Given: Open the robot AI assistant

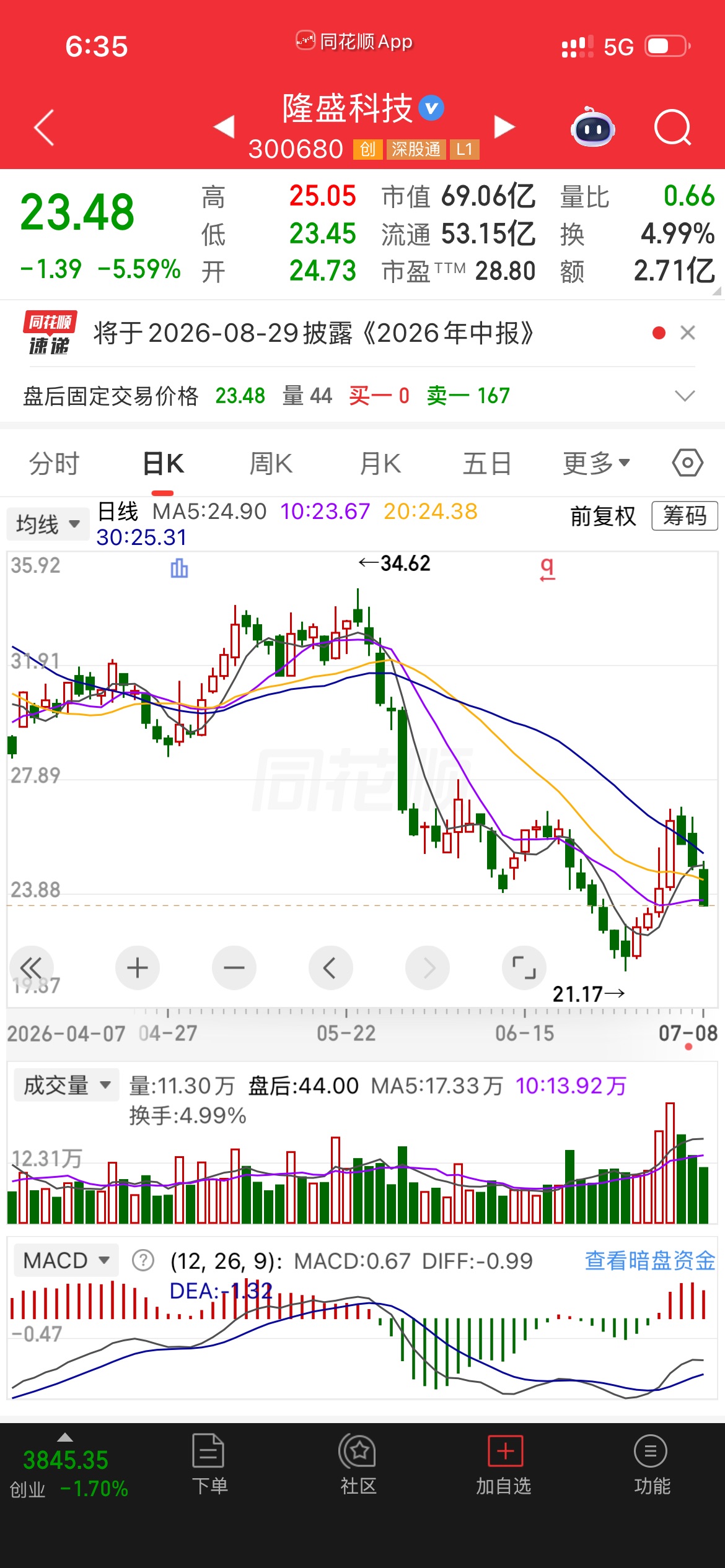Looking at the screenshot, I should [x=592, y=128].
